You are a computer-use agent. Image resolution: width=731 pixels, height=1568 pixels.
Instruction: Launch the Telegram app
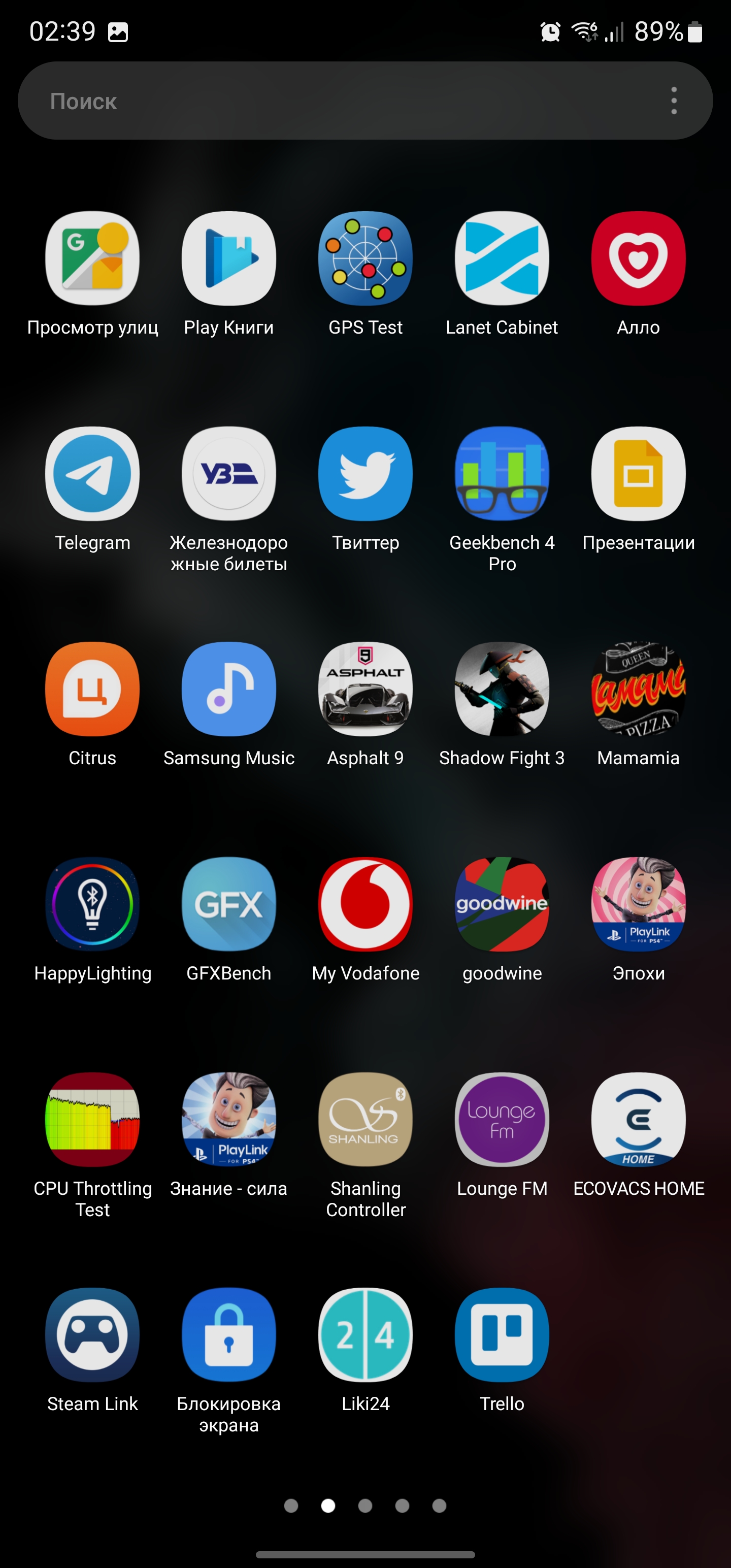pos(92,474)
